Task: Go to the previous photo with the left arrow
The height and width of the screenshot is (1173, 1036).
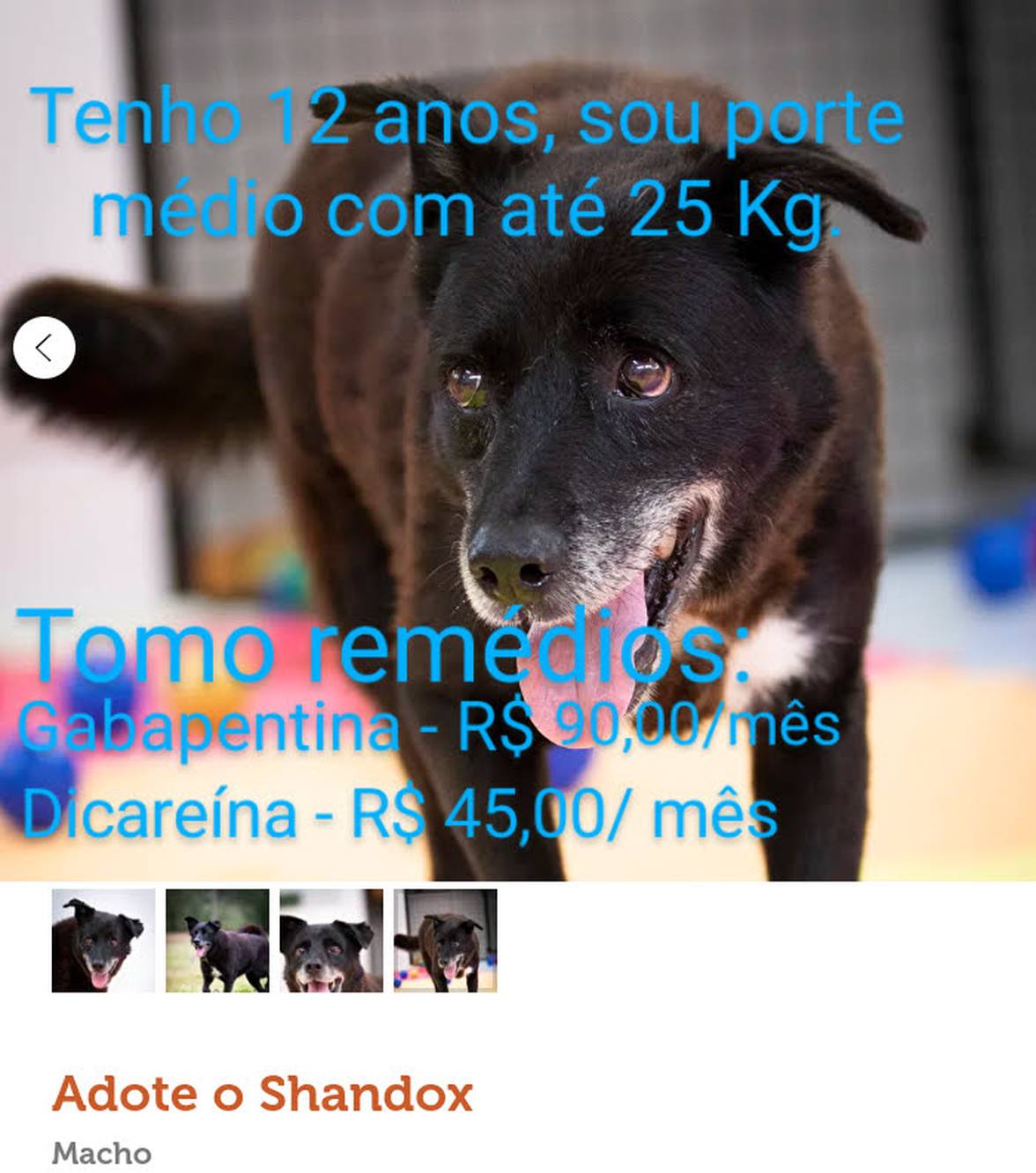Action: tap(44, 348)
